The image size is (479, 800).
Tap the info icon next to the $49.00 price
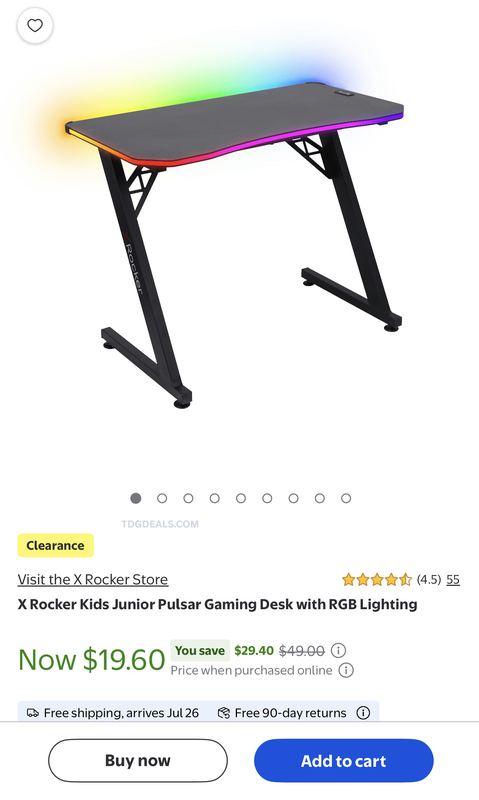click(x=338, y=651)
